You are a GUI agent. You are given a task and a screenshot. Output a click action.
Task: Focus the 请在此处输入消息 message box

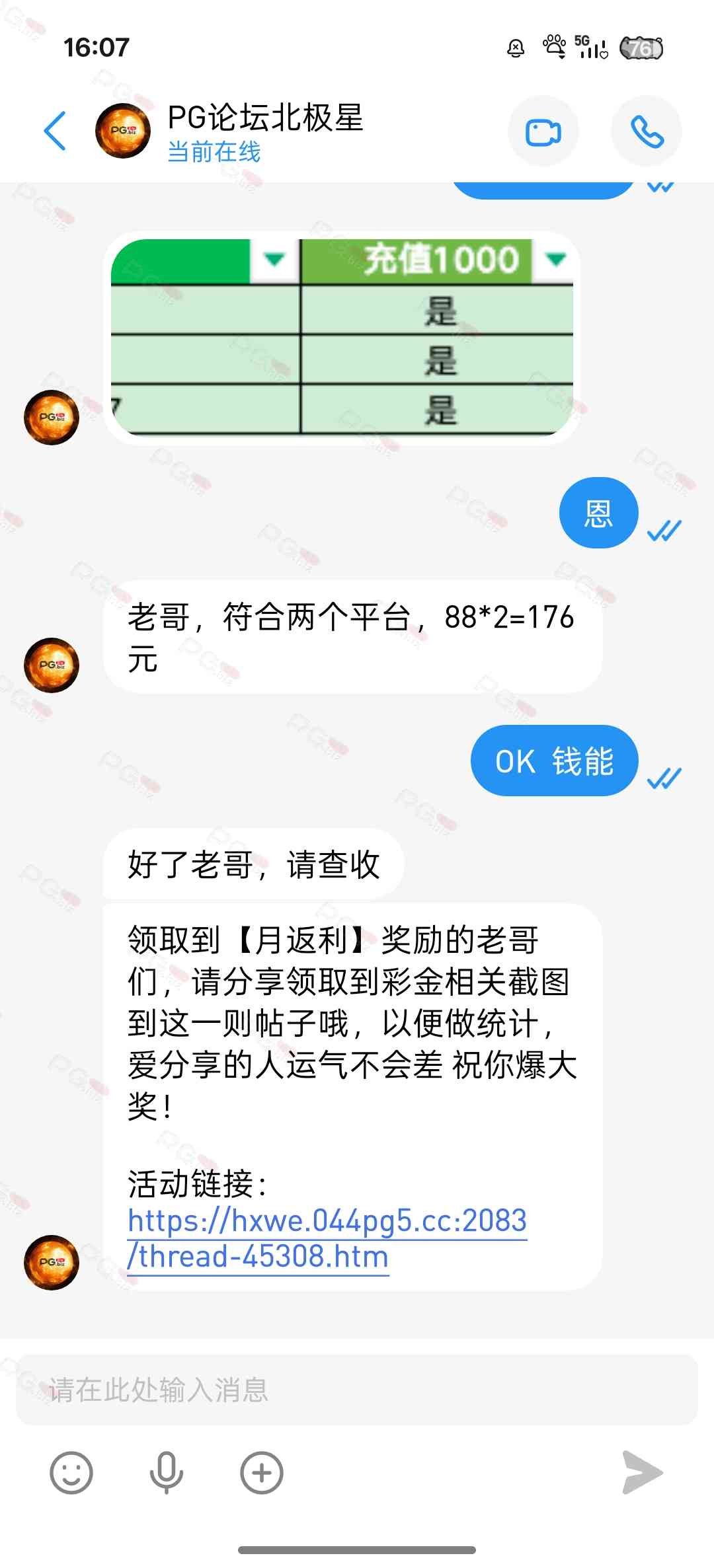[x=357, y=1390]
